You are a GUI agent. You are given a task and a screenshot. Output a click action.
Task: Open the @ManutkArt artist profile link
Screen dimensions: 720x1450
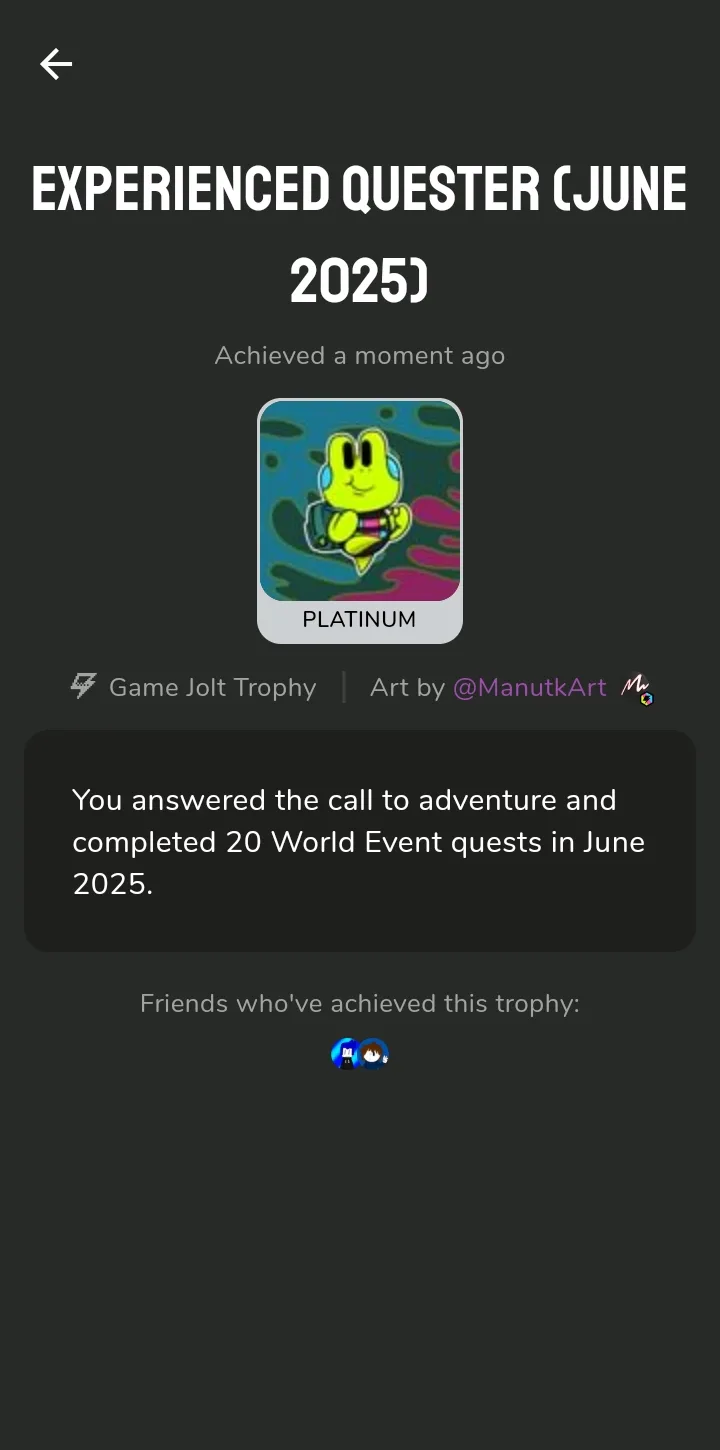point(530,687)
